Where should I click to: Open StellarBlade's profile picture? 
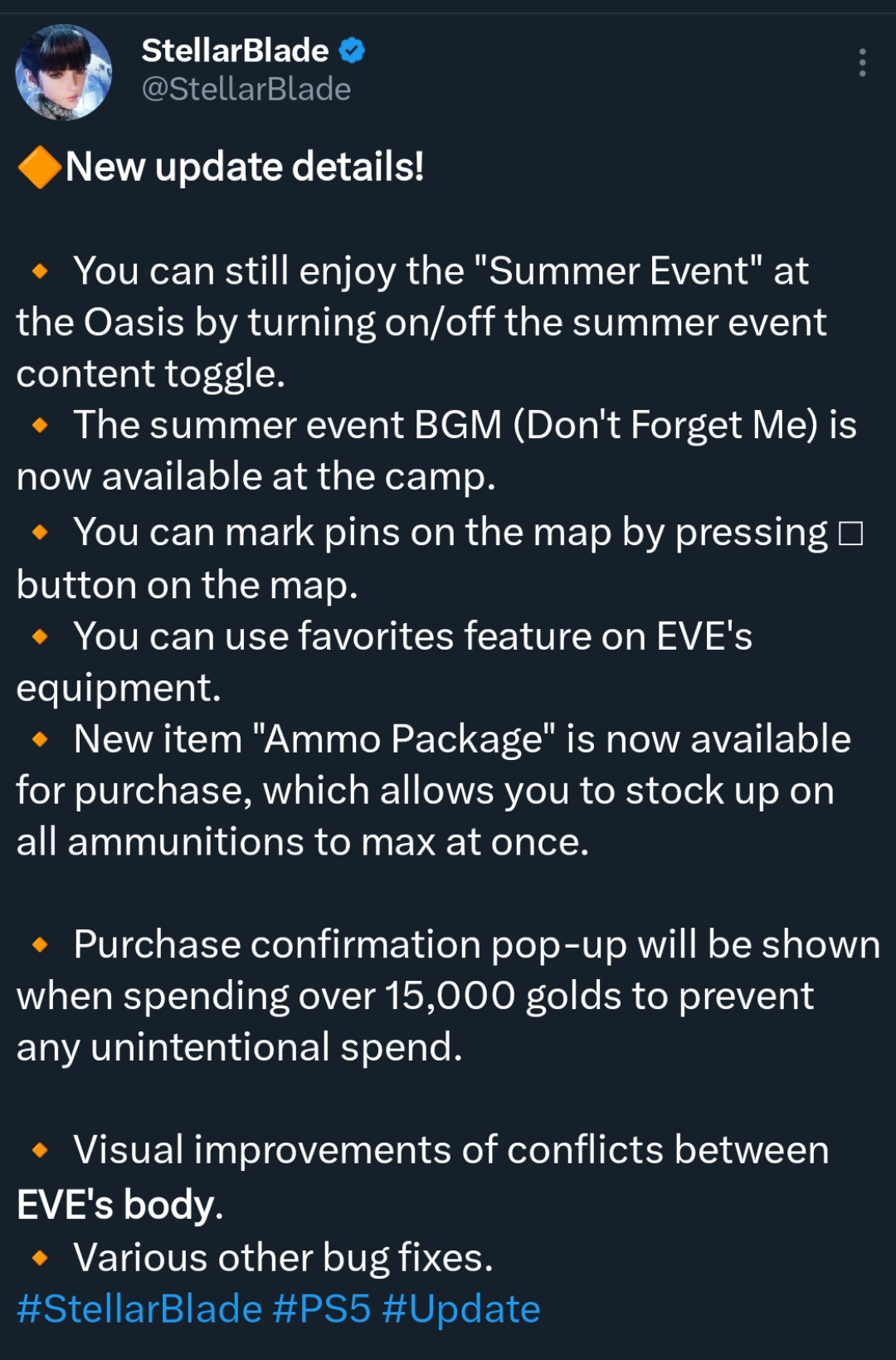pyautogui.click(x=64, y=72)
